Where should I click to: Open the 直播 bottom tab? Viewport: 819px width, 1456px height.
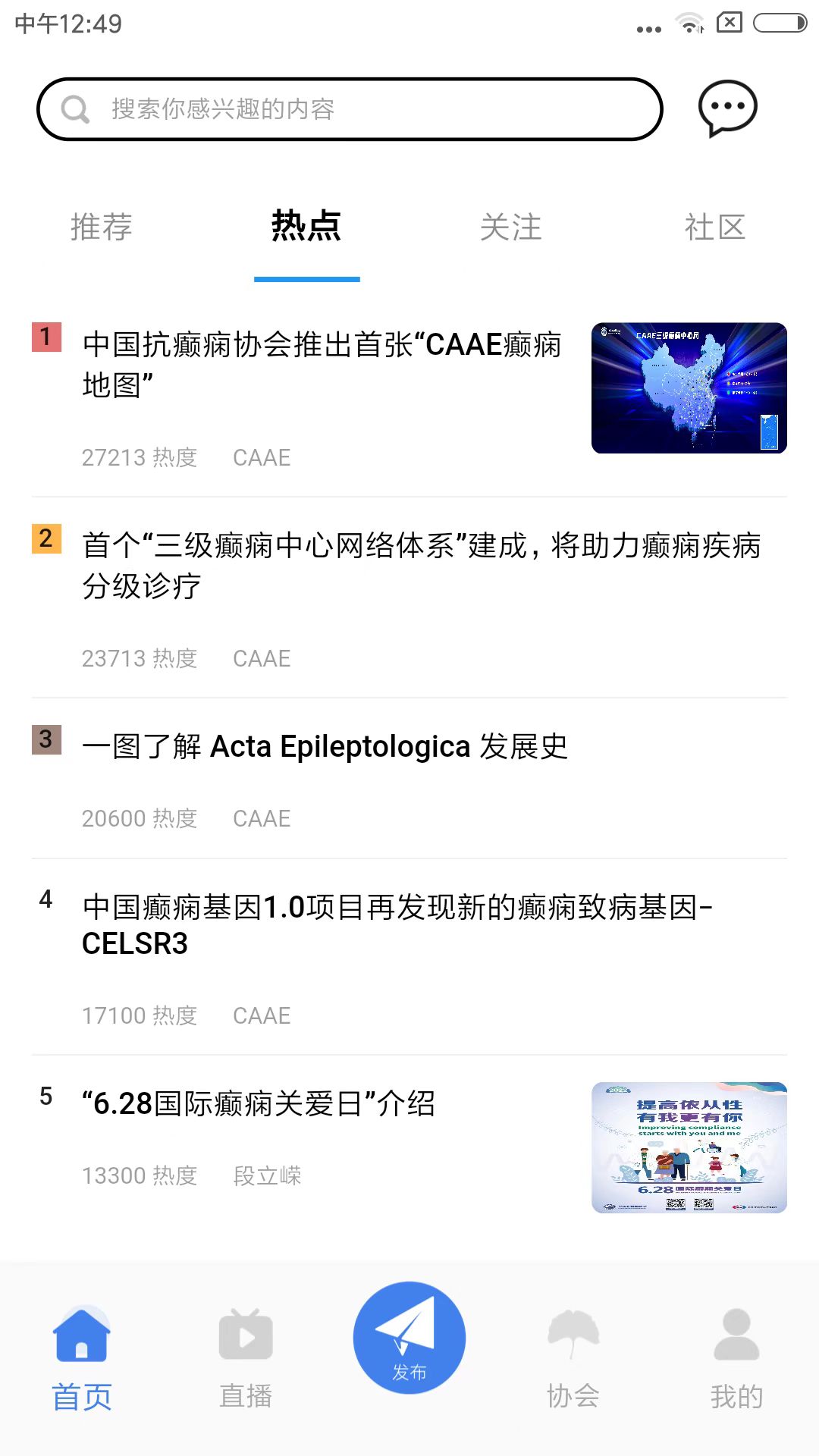pyautogui.click(x=246, y=1359)
